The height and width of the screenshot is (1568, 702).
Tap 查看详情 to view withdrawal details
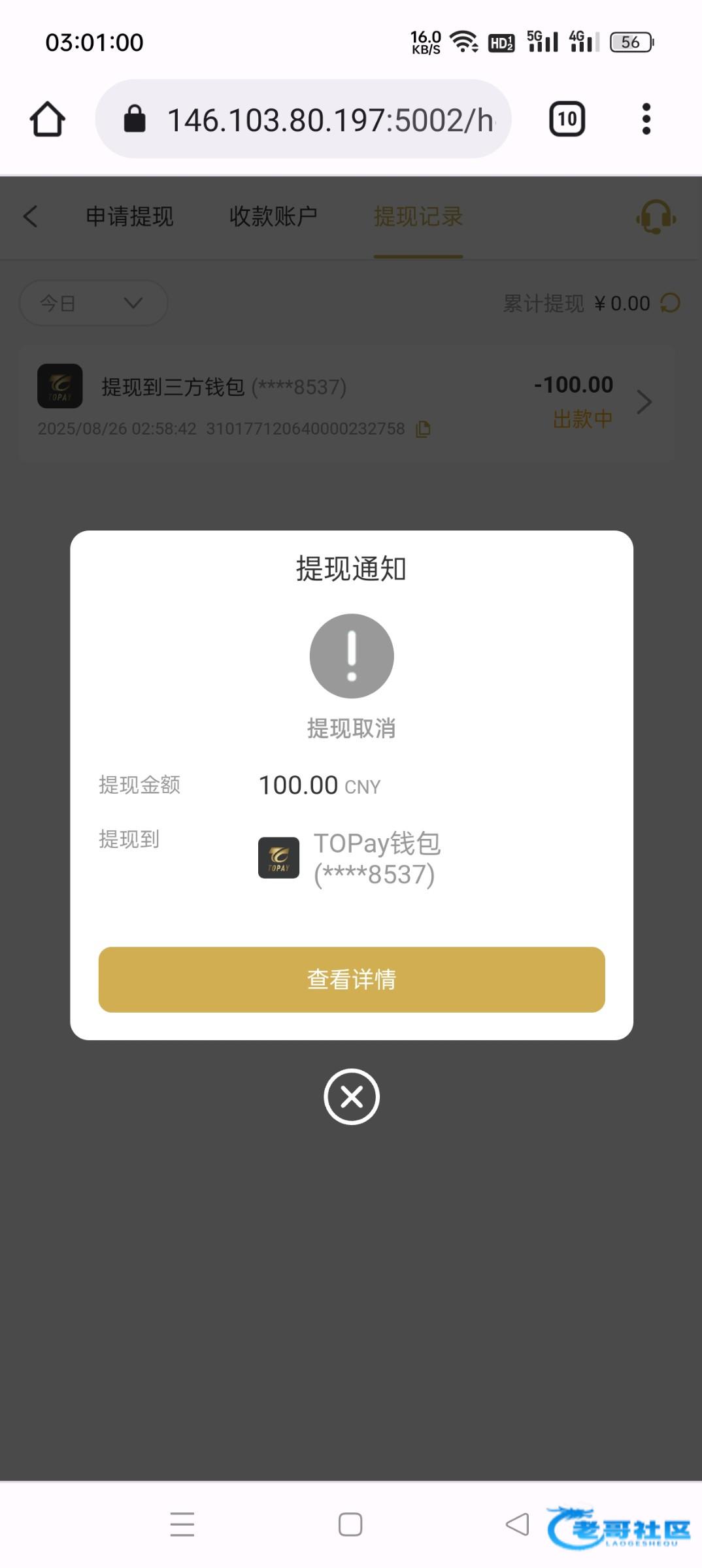[352, 979]
